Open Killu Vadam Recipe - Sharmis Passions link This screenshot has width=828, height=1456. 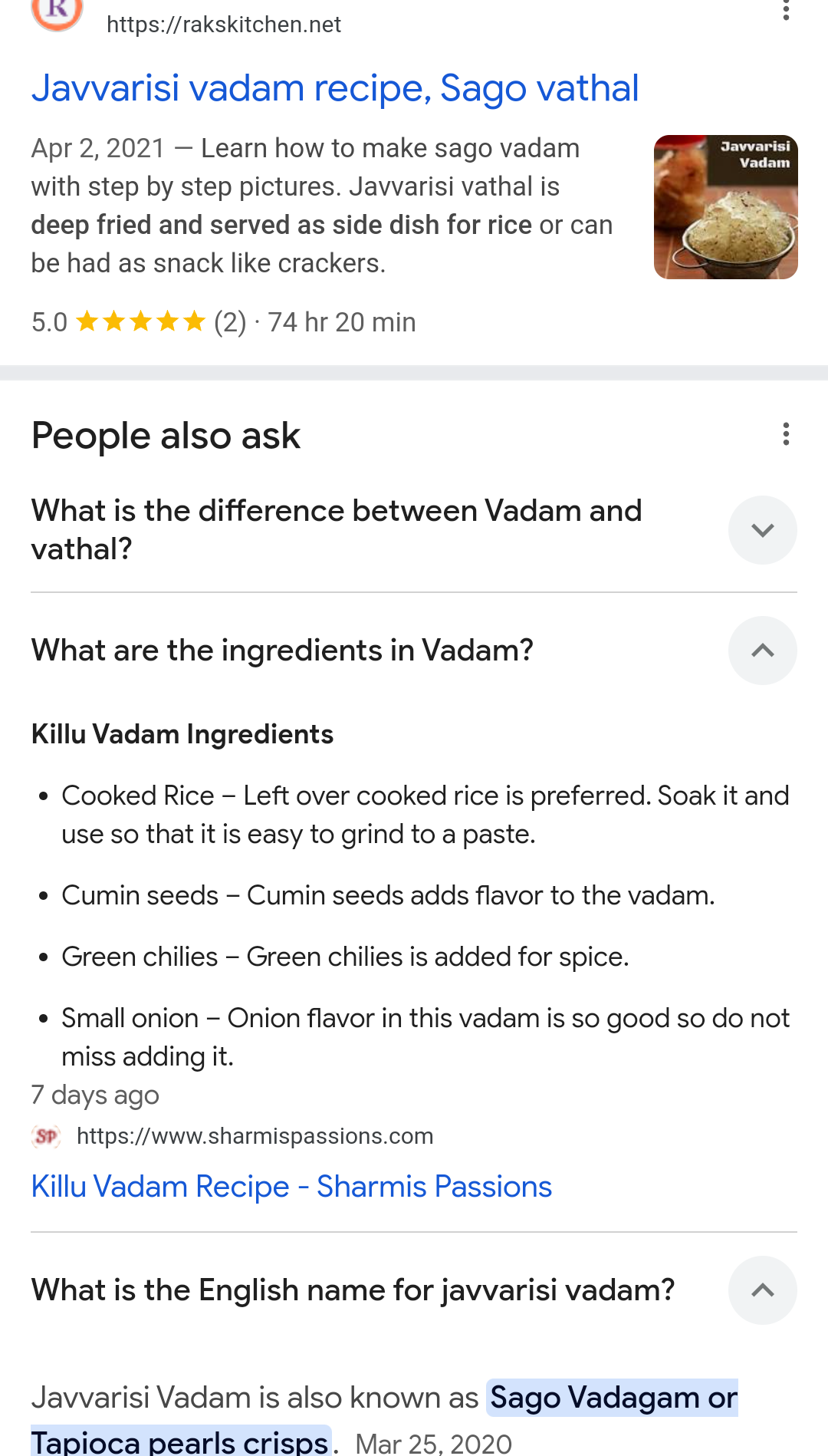[291, 1186]
